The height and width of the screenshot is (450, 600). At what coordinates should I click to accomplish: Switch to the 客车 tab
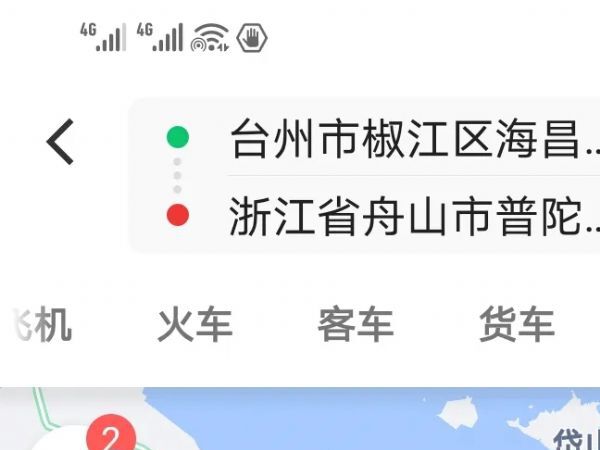point(355,325)
